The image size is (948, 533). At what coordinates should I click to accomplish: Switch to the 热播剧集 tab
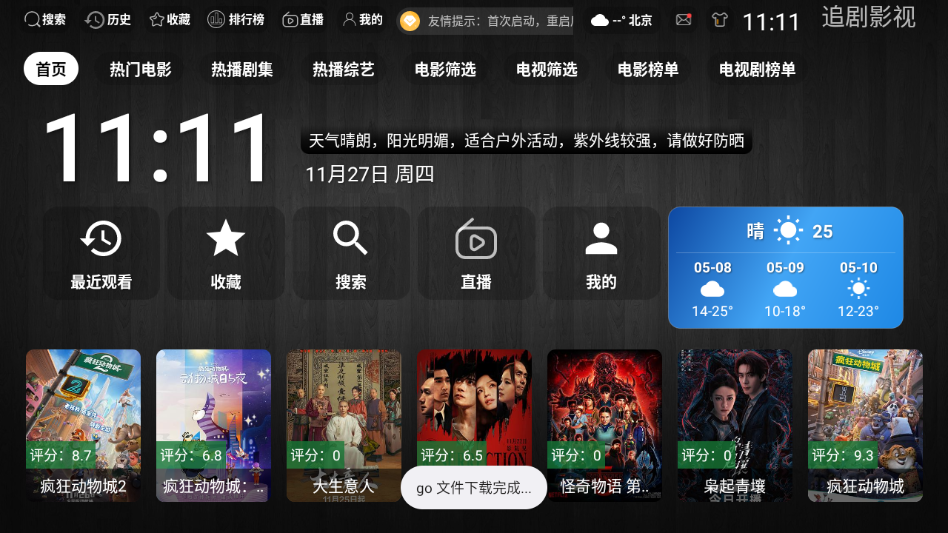point(242,70)
